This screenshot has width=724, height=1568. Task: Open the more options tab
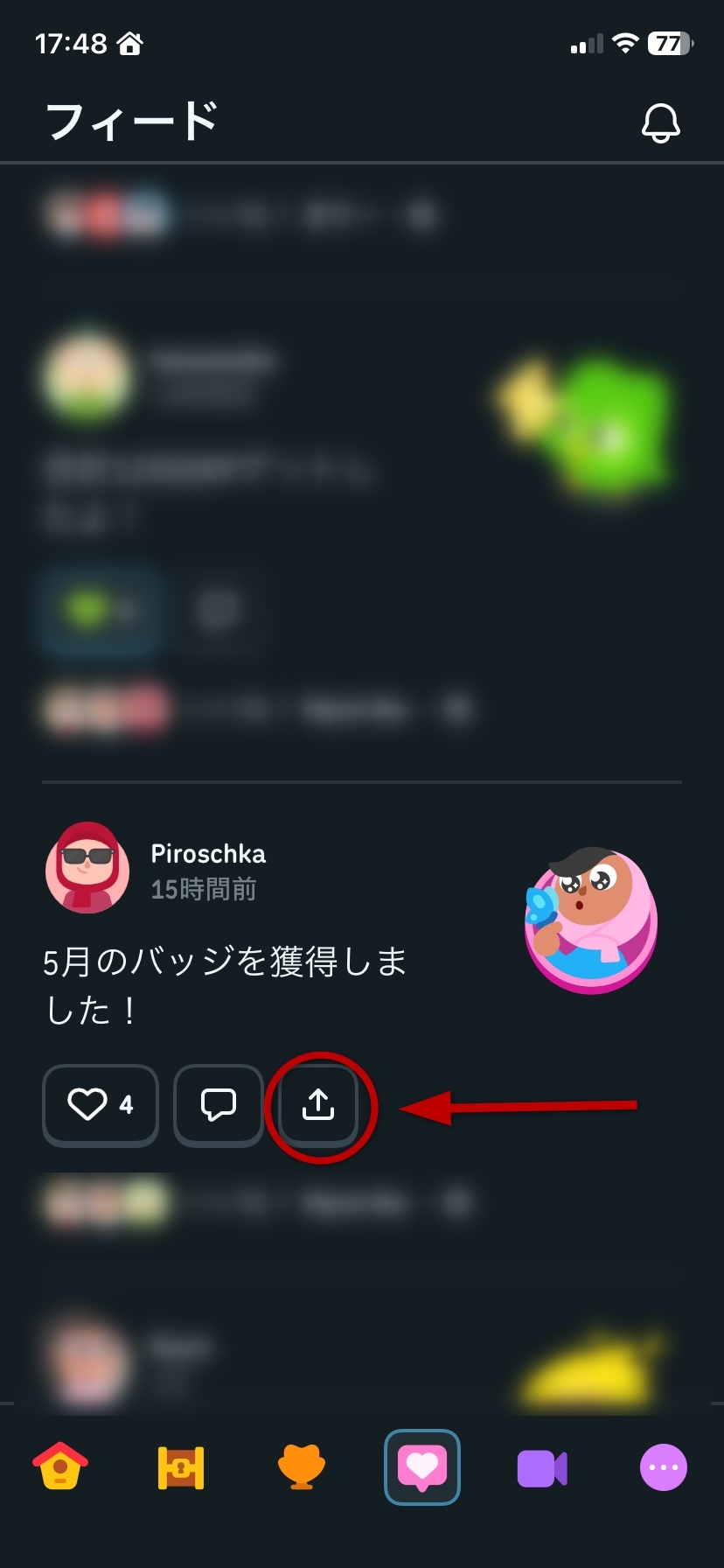pyautogui.click(x=664, y=1467)
